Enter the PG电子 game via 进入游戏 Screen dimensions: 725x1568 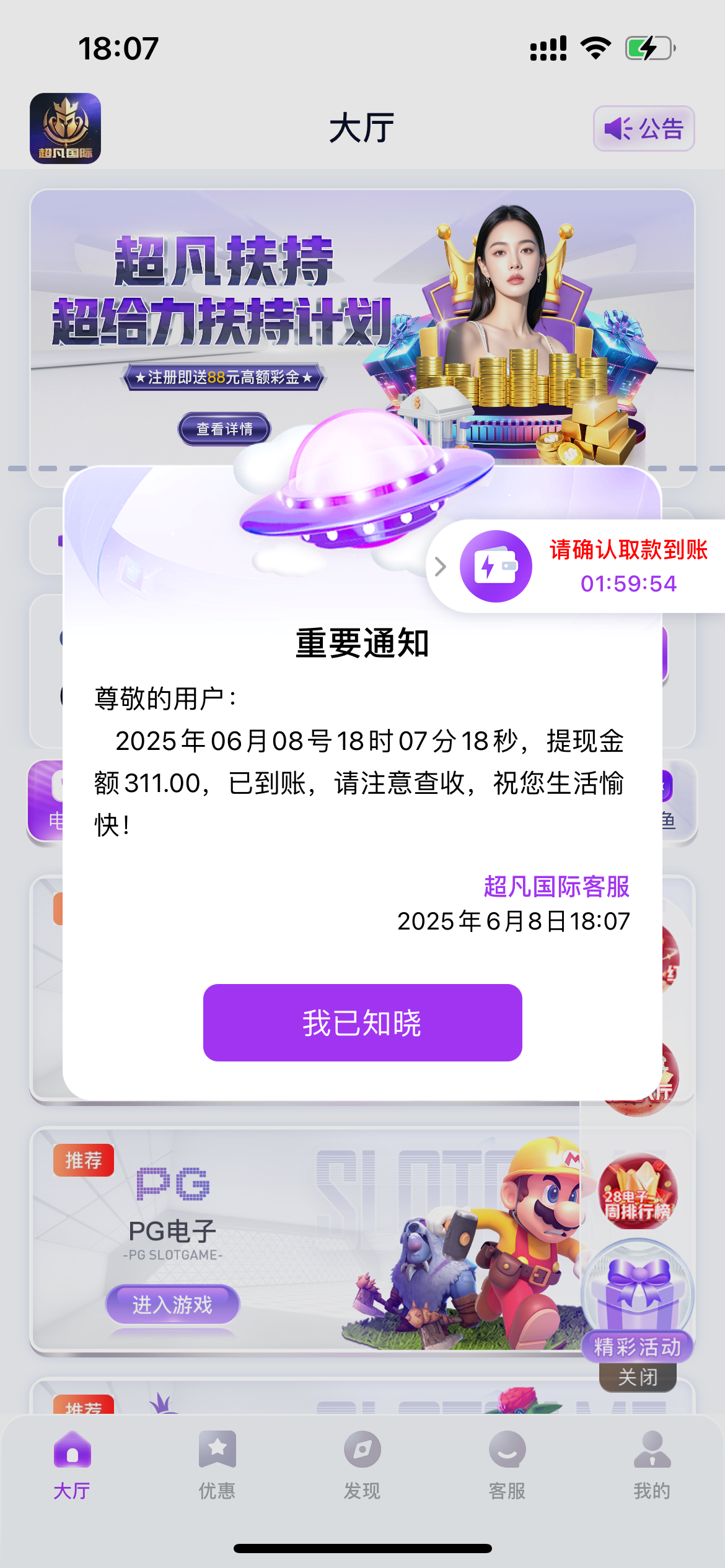pos(172,1304)
